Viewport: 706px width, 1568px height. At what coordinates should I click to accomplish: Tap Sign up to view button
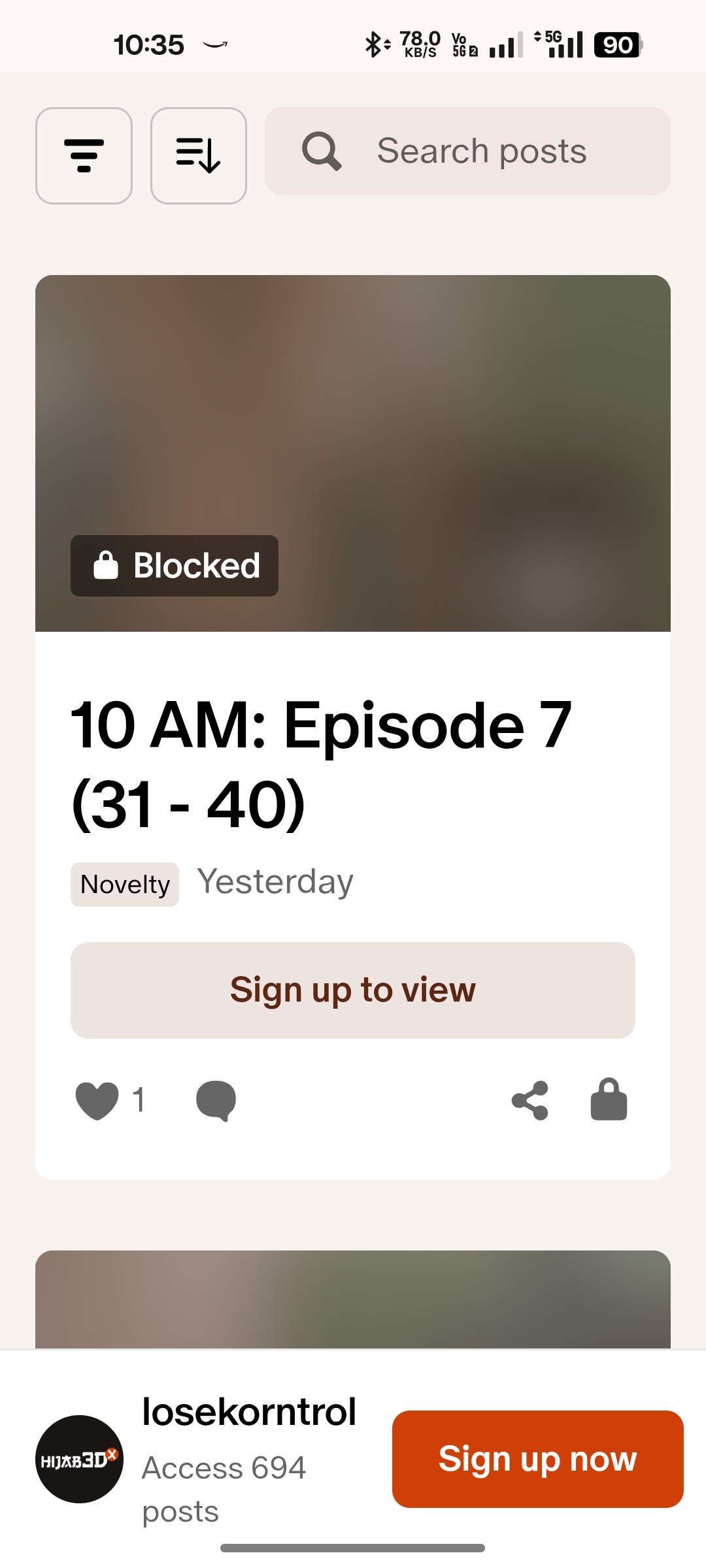click(353, 990)
